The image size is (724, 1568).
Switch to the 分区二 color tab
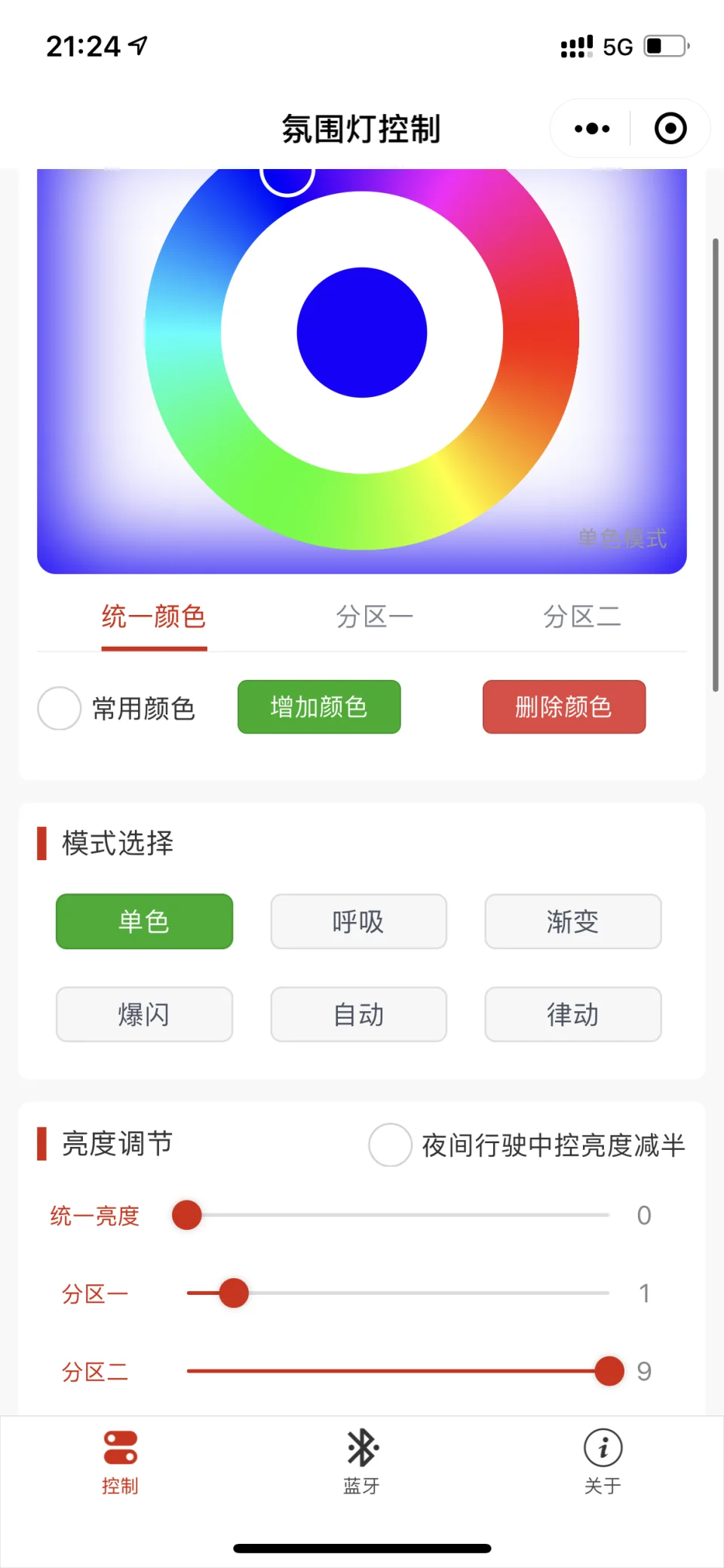(582, 617)
